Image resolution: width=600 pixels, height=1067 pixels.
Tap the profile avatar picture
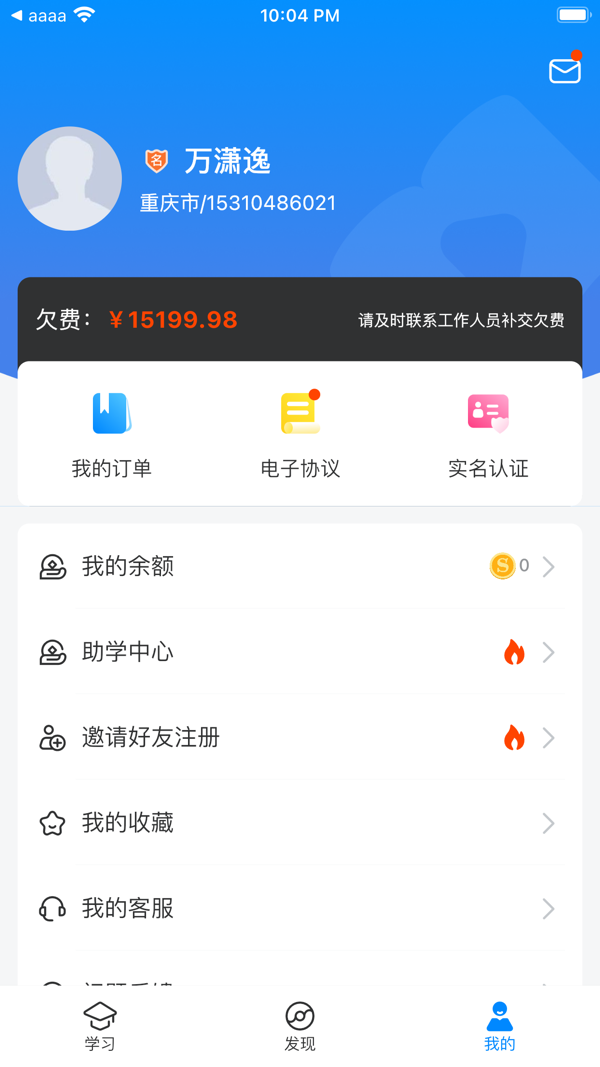click(x=70, y=179)
